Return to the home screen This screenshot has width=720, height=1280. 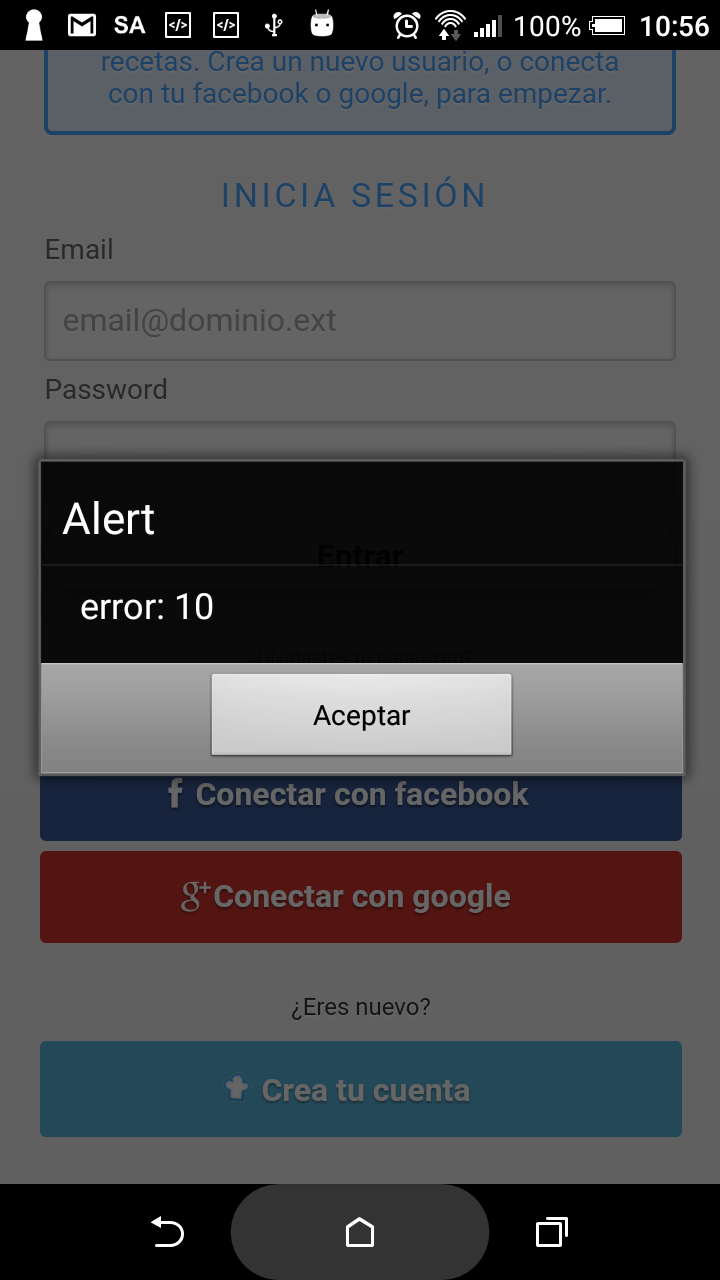pyautogui.click(x=360, y=1233)
